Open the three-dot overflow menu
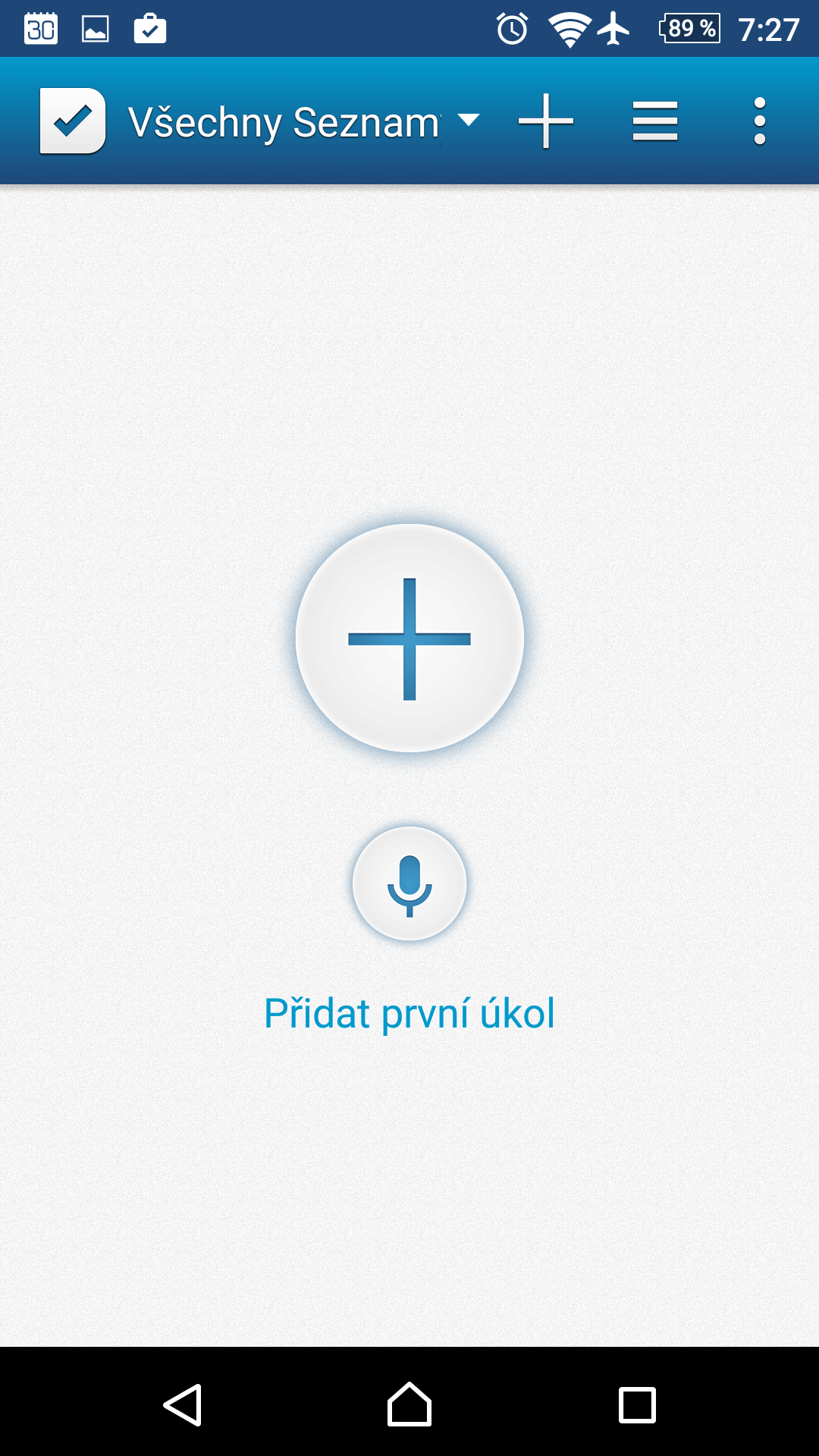This screenshot has width=819, height=1456. click(760, 121)
